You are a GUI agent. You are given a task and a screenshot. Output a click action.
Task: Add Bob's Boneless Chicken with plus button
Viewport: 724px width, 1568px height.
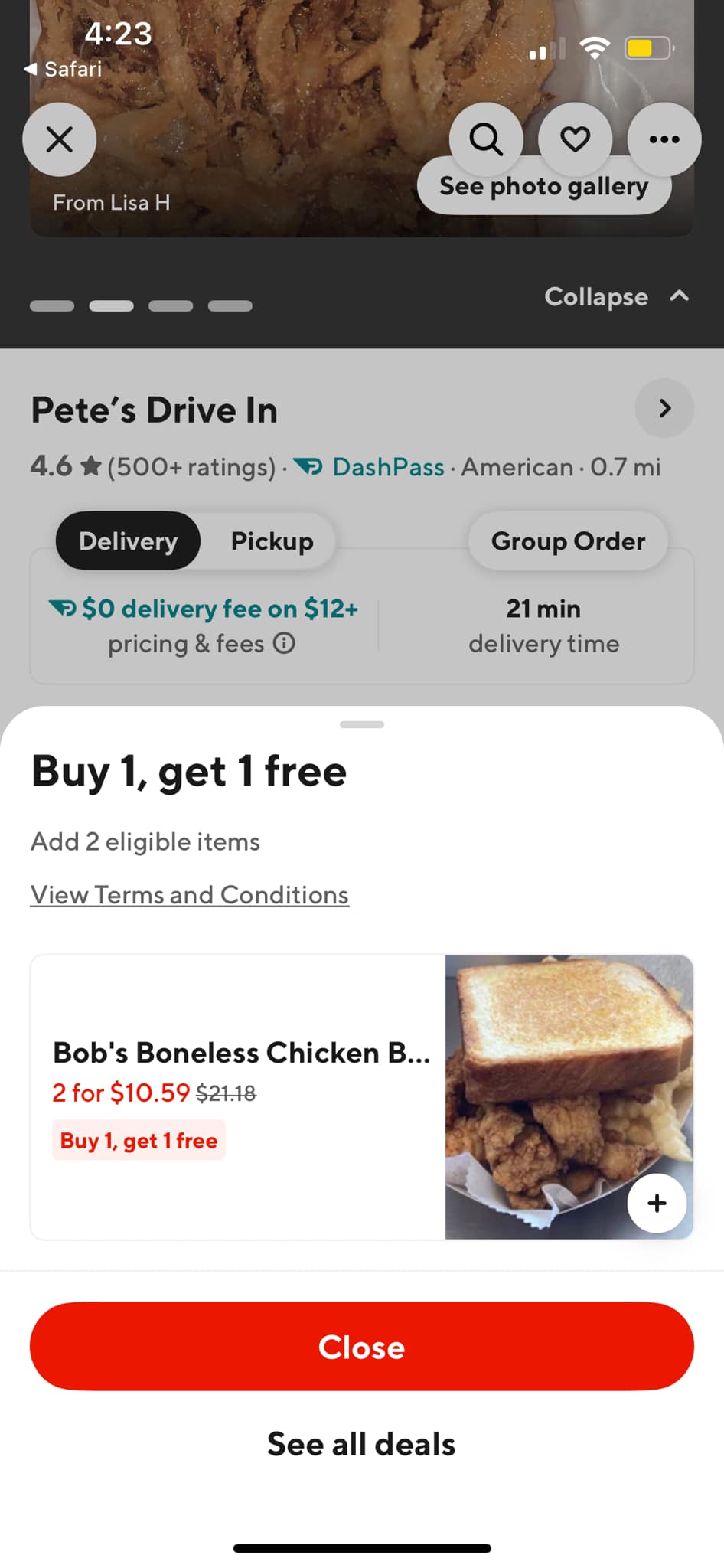coord(657,1203)
